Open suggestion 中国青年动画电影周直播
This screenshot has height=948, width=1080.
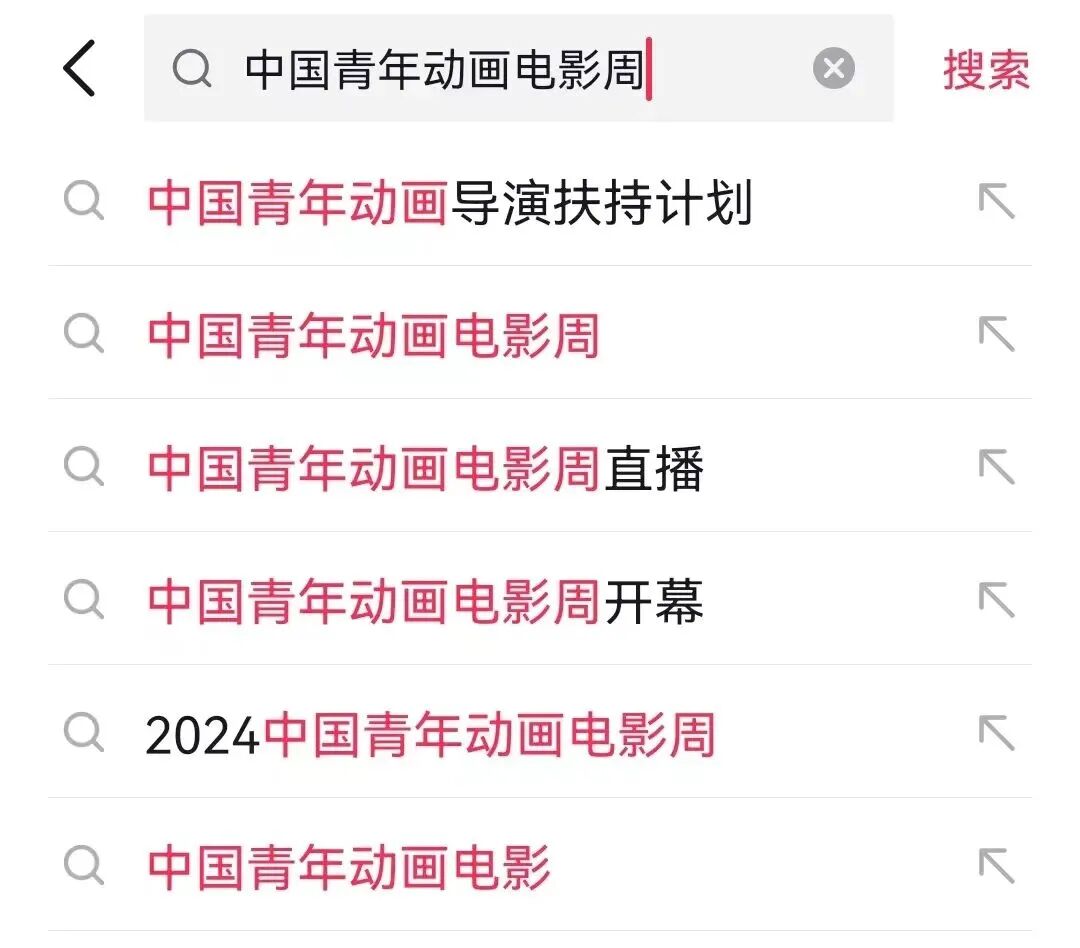pos(425,468)
